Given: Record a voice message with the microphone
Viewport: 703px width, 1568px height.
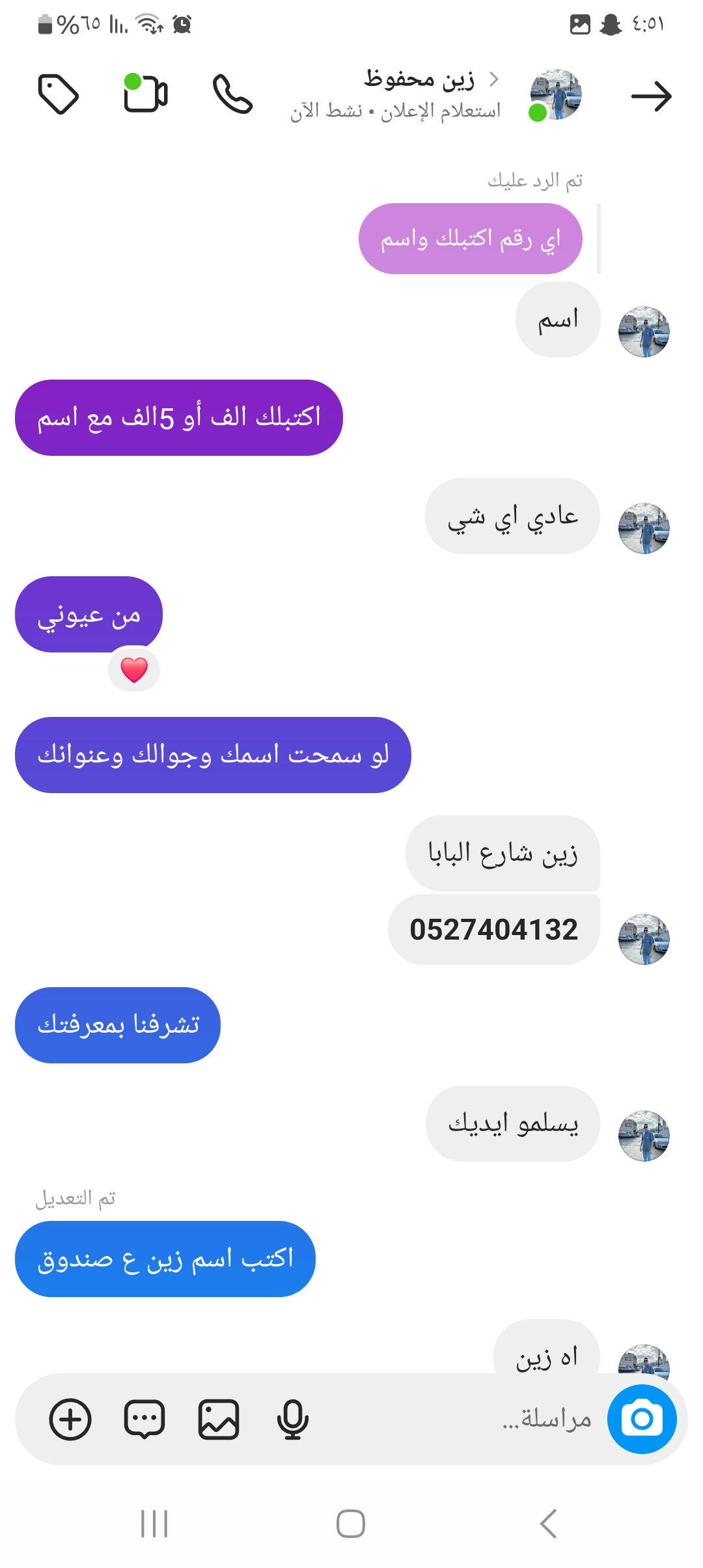Looking at the screenshot, I should (x=292, y=1419).
